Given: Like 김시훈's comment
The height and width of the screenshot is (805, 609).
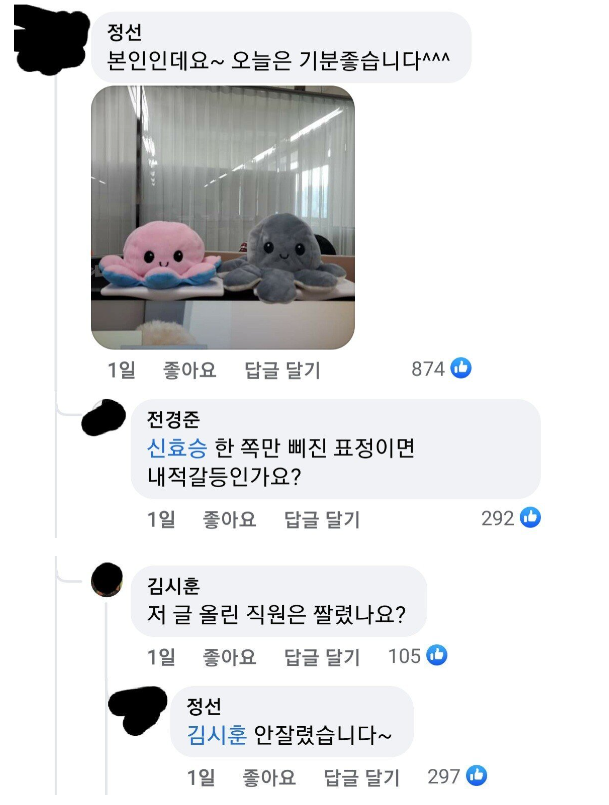Looking at the screenshot, I should (229, 657).
